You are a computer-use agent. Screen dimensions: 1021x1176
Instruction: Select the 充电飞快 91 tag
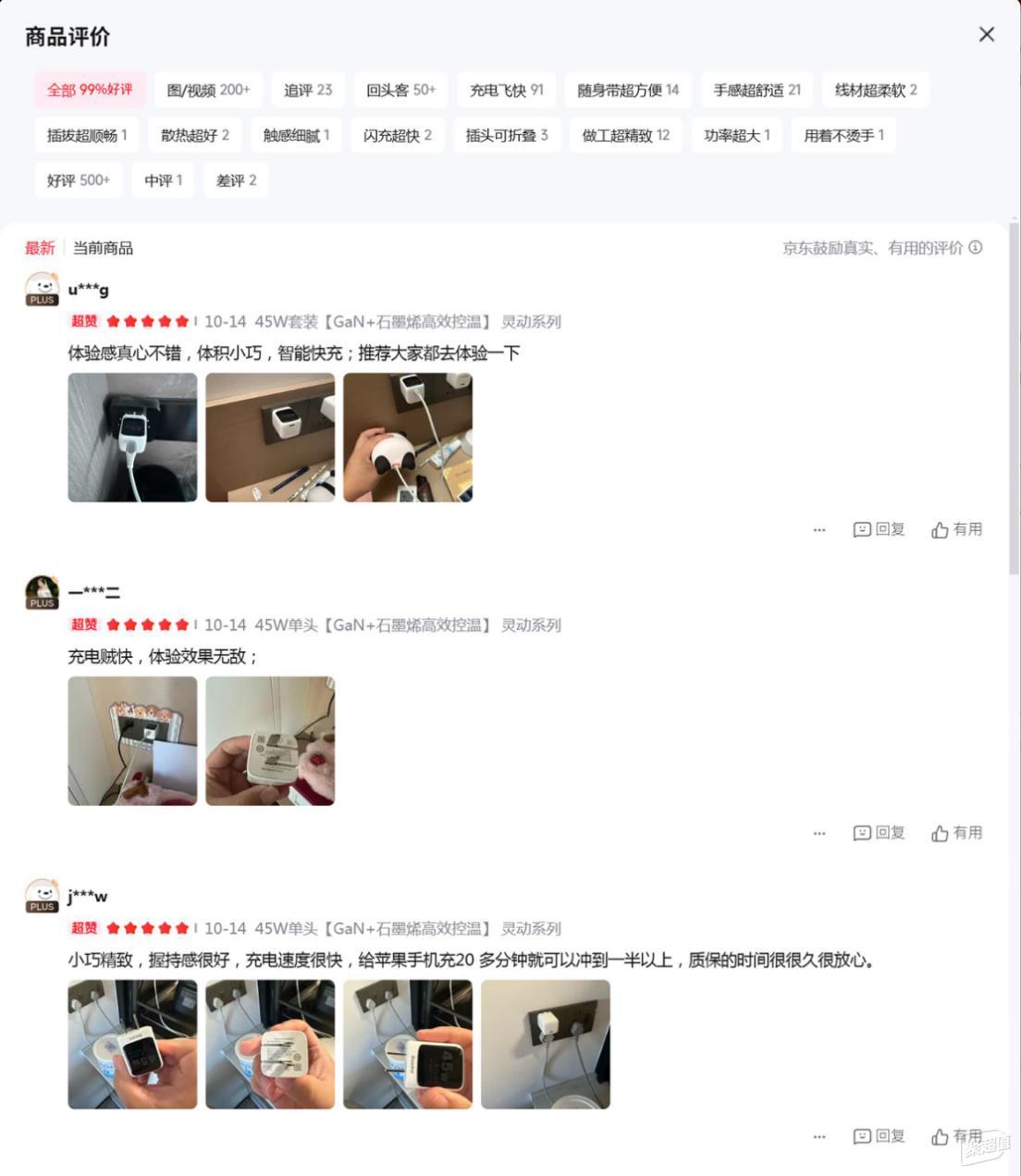(x=506, y=90)
